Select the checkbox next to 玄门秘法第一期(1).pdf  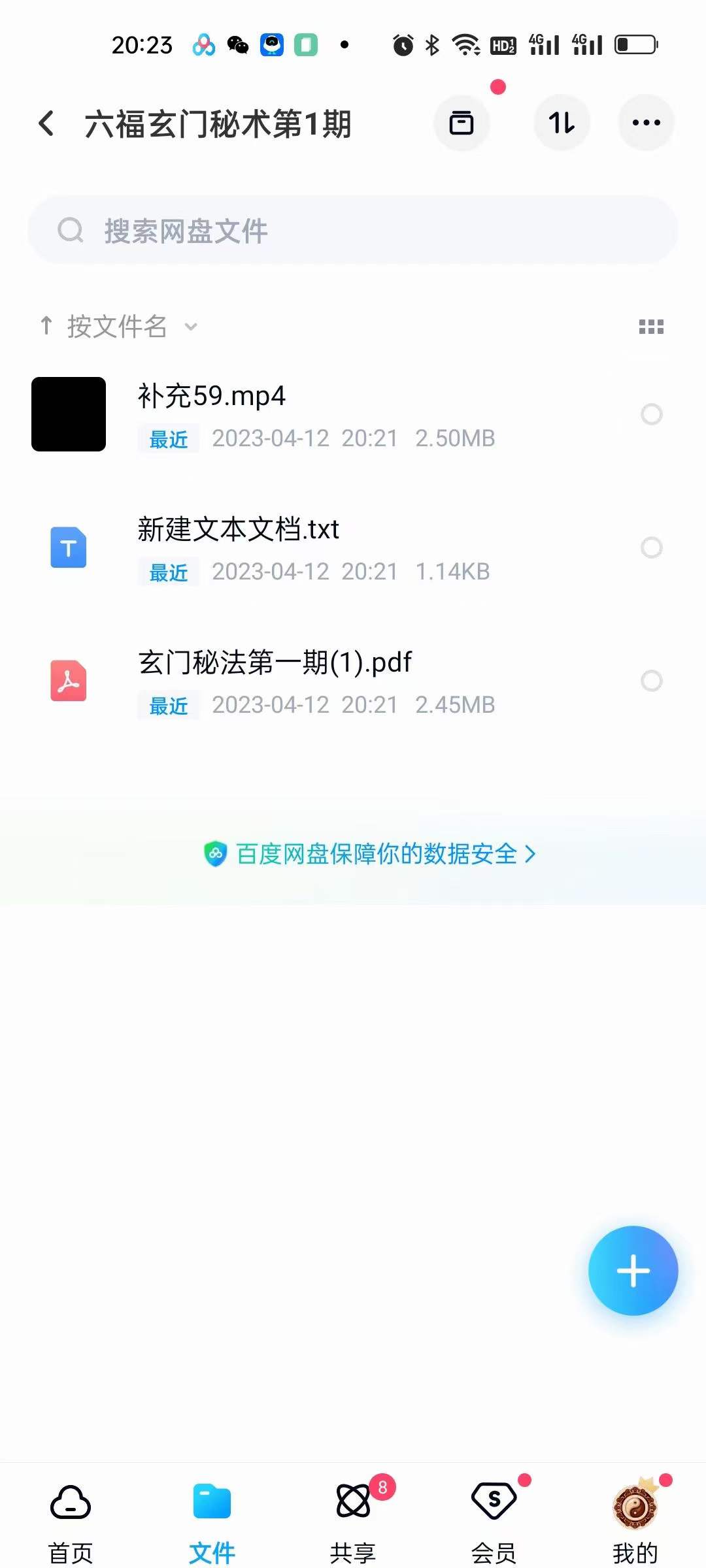point(652,681)
